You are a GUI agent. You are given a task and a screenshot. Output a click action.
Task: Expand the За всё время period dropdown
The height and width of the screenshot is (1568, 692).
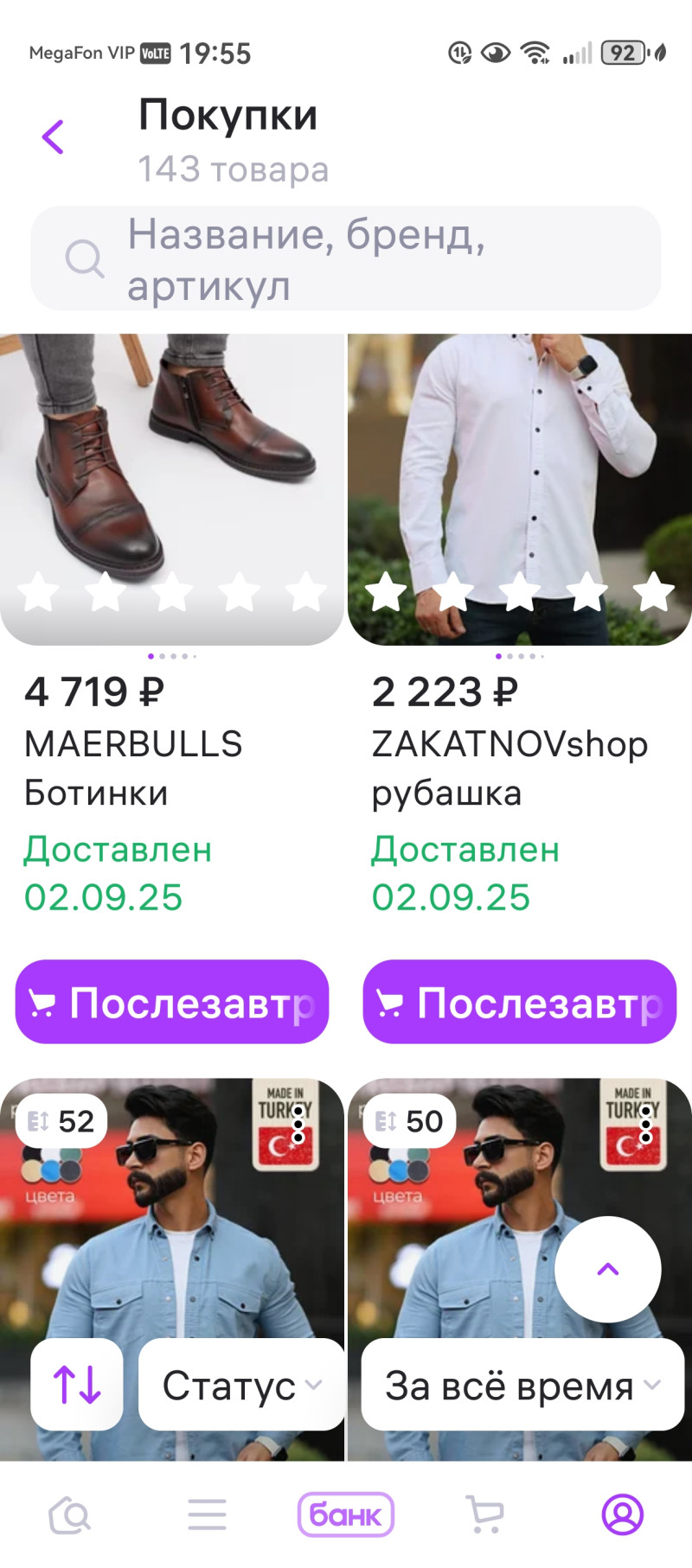tap(522, 1385)
